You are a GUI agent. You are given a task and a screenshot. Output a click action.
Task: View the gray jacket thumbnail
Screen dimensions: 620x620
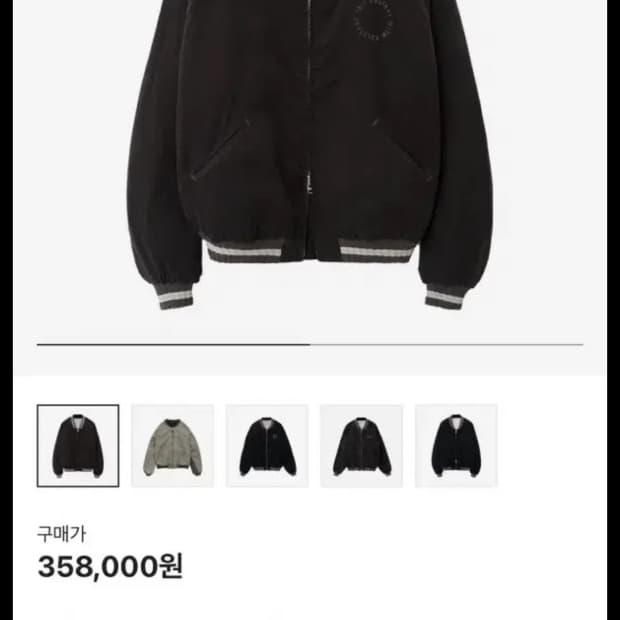(172, 446)
